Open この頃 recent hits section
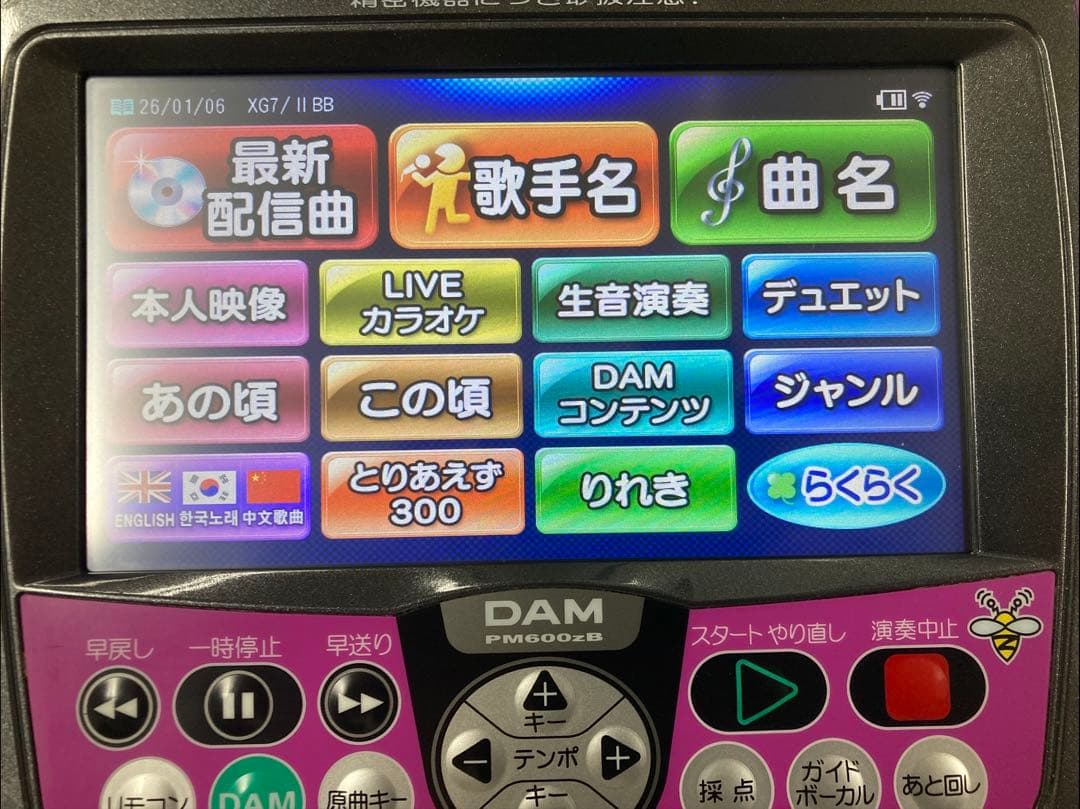This screenshot has width=1080, height=809. coord(422,397)
